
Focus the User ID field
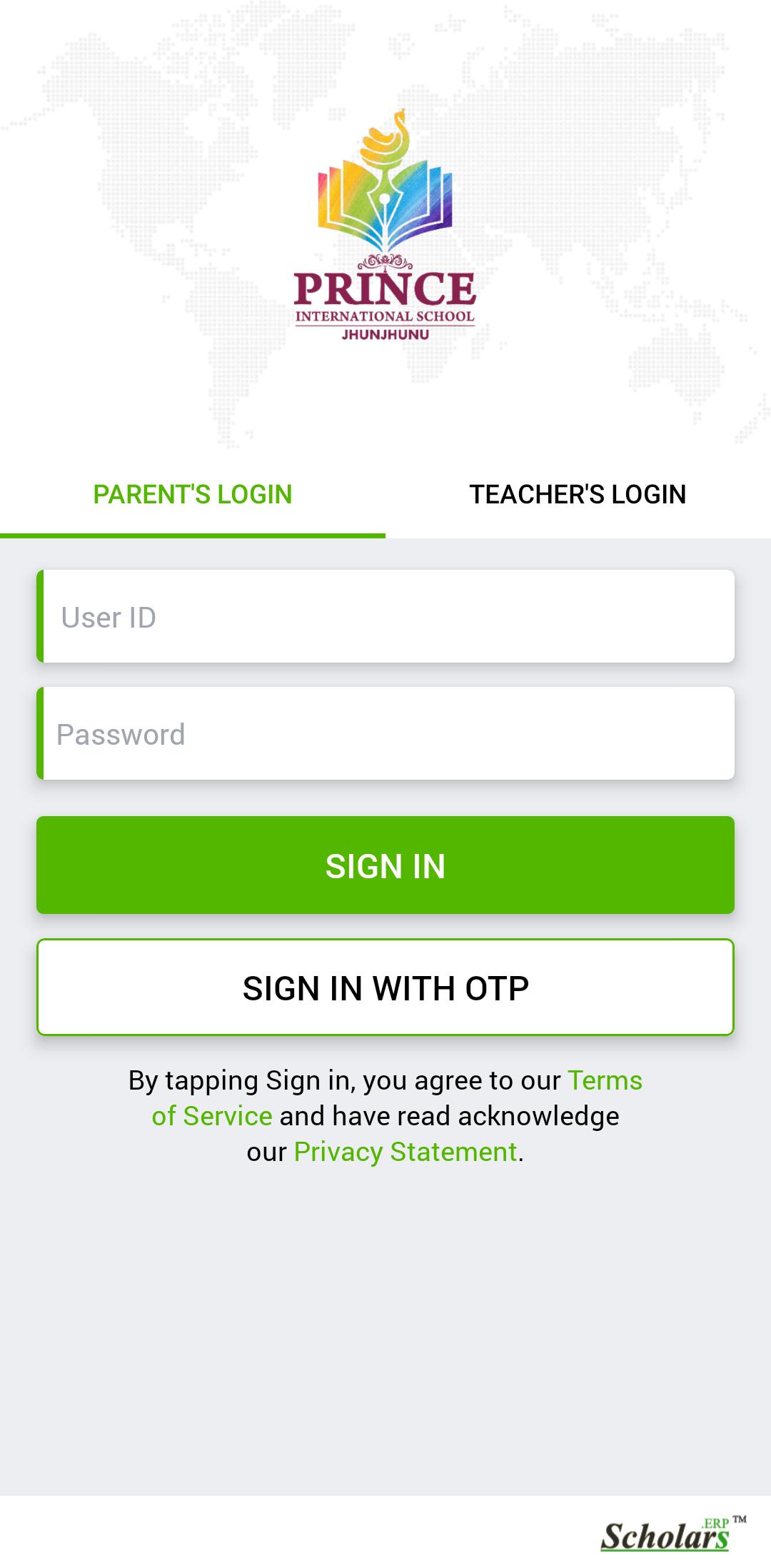385,617
